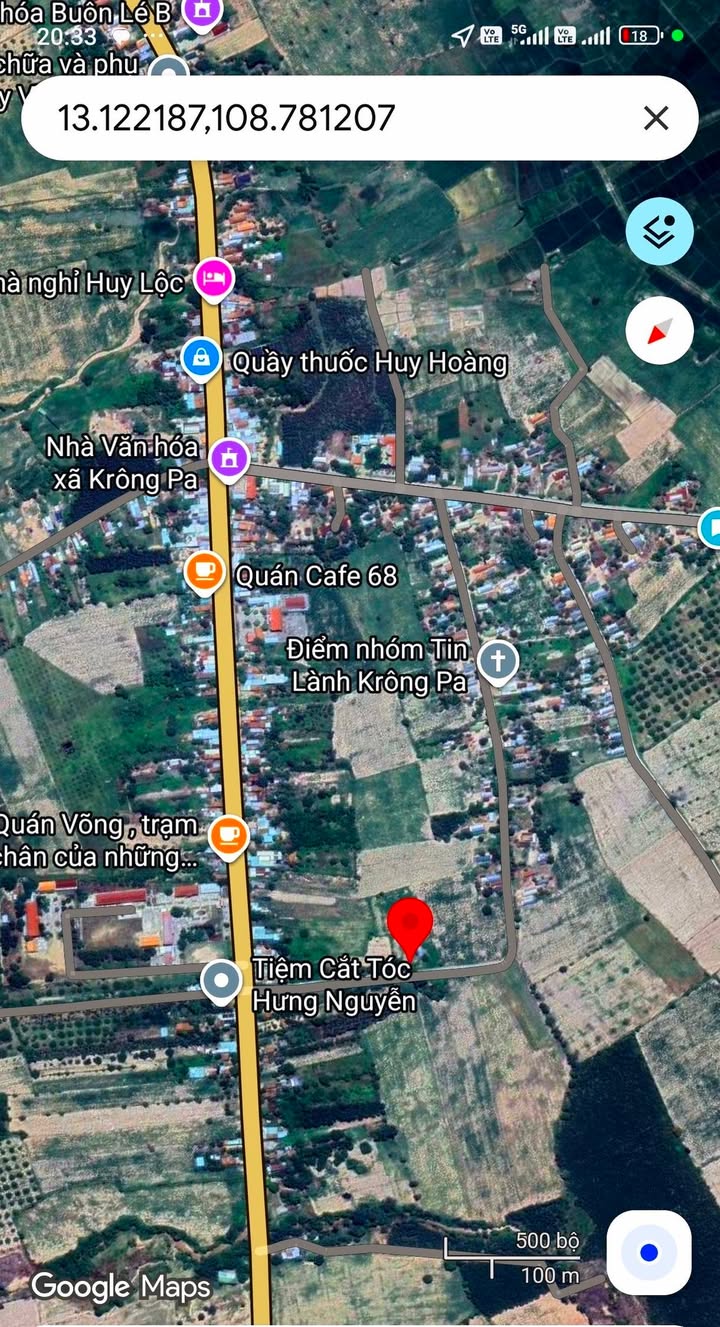Clear the search with the X button
Viewport: 720px width, 1327px height.
pos(656,119)
